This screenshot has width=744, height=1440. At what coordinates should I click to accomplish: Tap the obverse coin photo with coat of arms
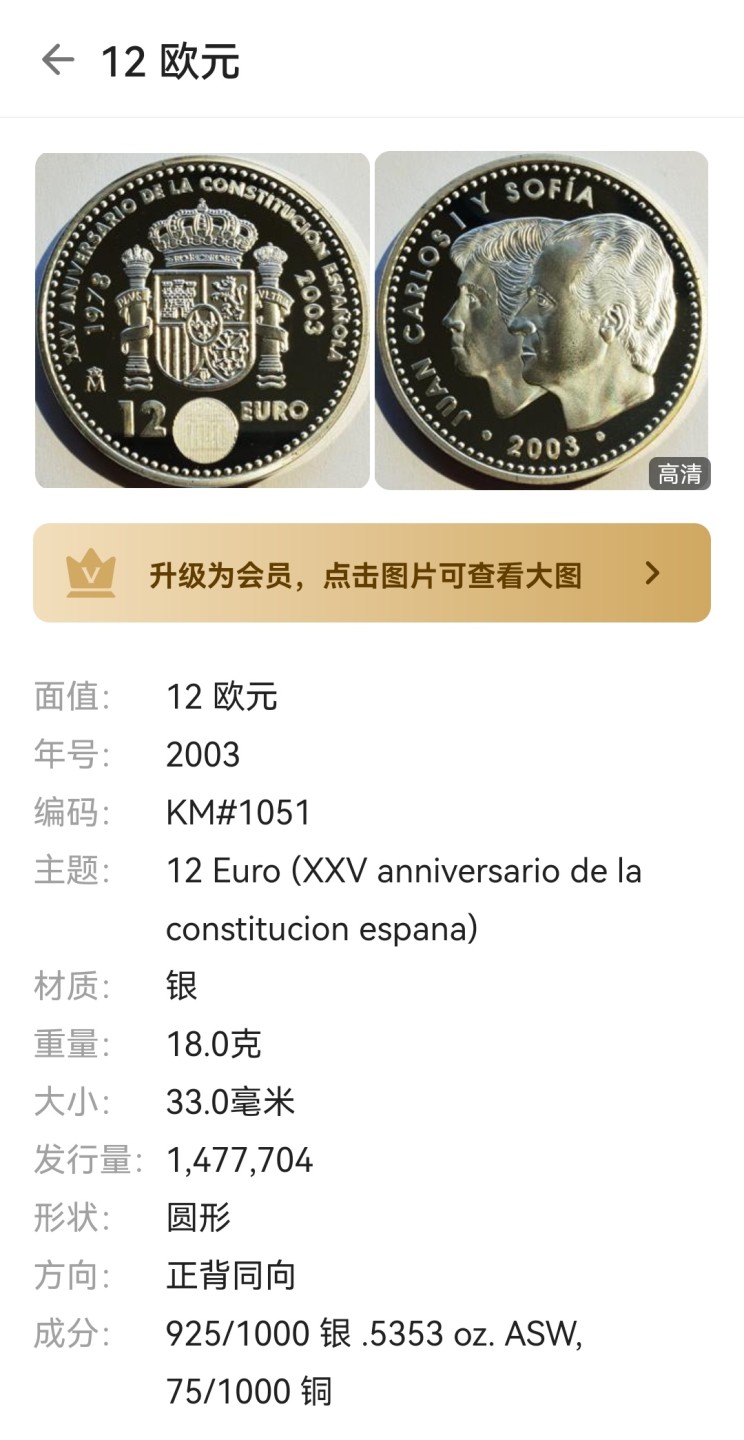203,320
